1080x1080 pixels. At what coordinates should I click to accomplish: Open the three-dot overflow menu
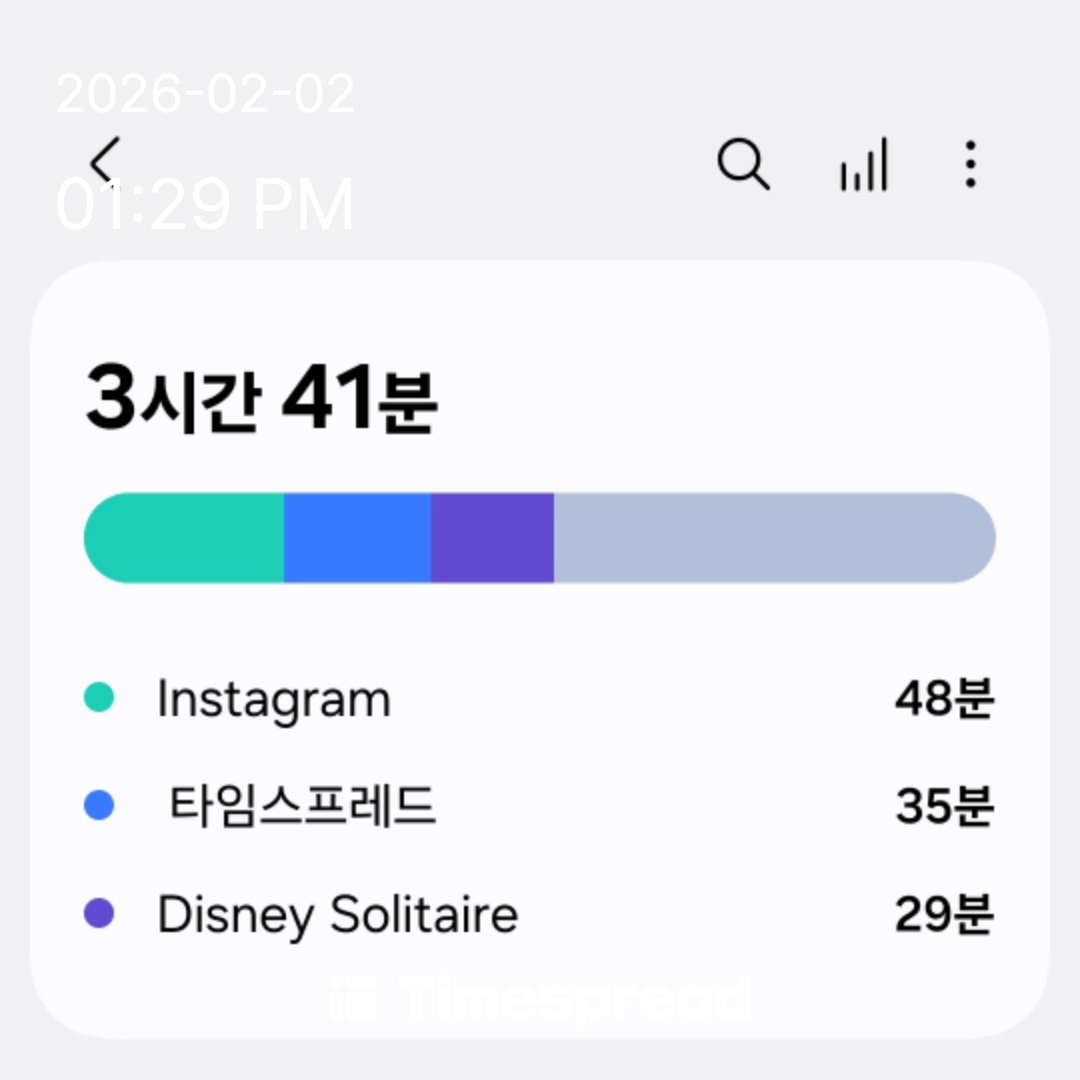(970, 164)
